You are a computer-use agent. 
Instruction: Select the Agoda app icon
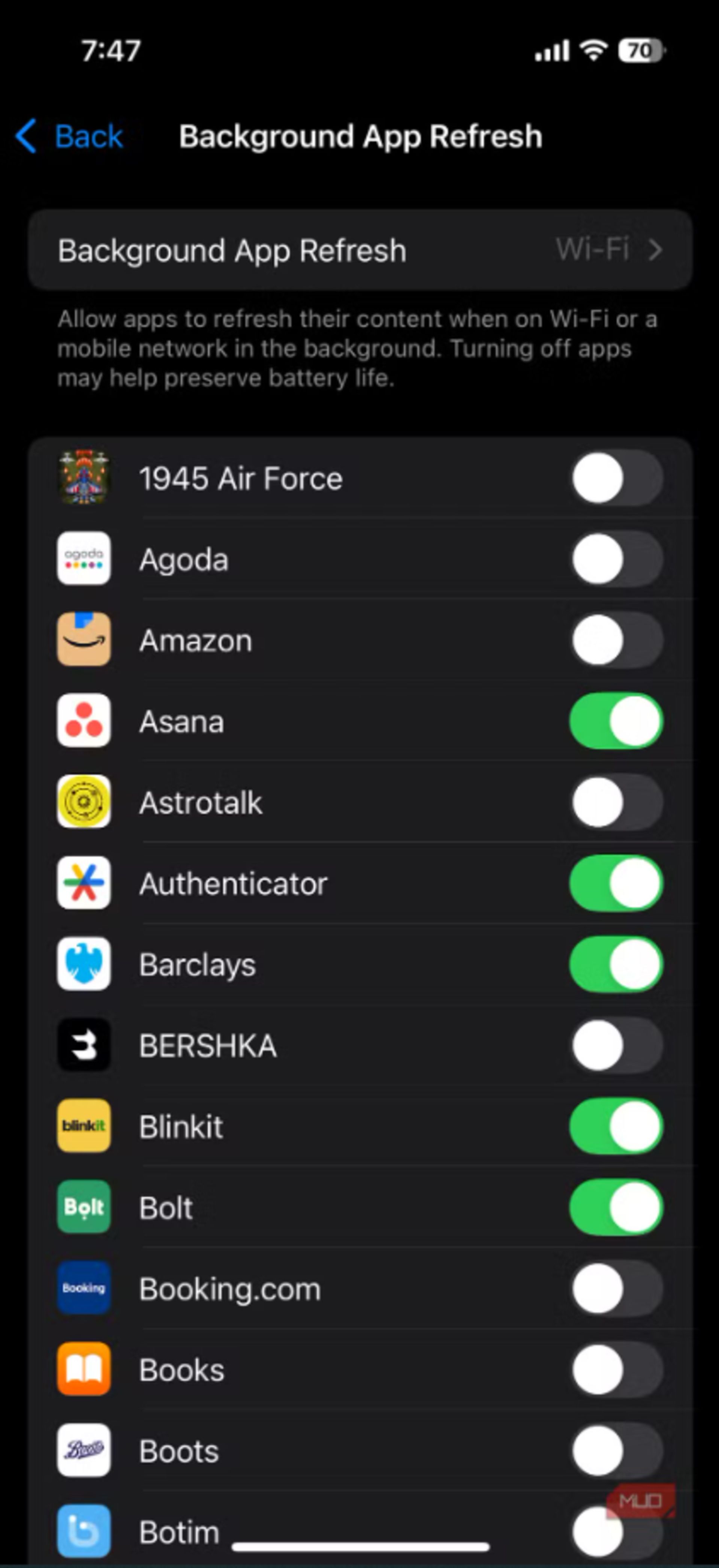tap(84, 559)
